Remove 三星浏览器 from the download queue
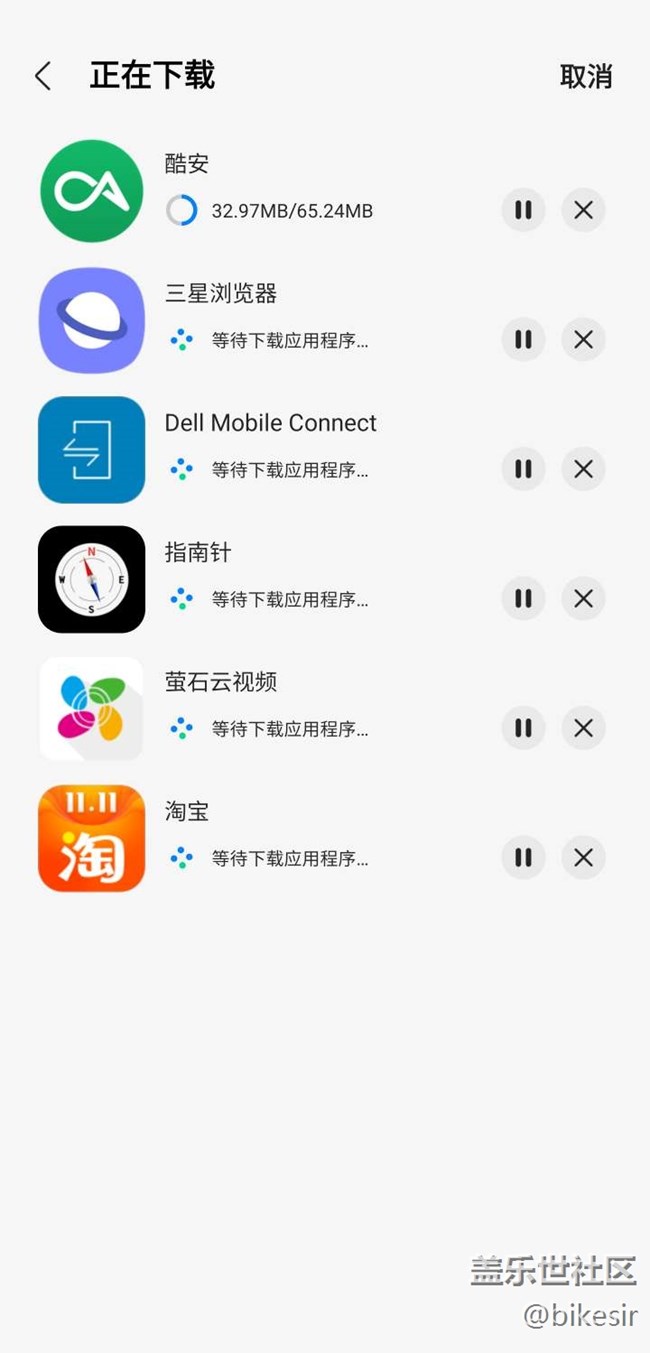Screen dimensions: 650x1353 [584, 340]
